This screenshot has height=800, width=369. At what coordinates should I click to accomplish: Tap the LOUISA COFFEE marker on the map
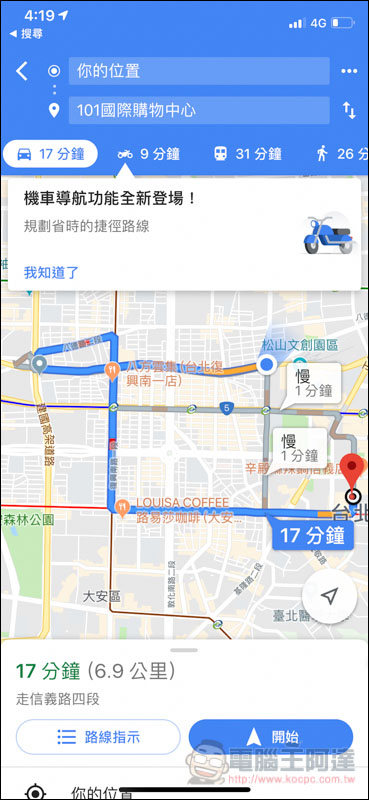[121, 509]
